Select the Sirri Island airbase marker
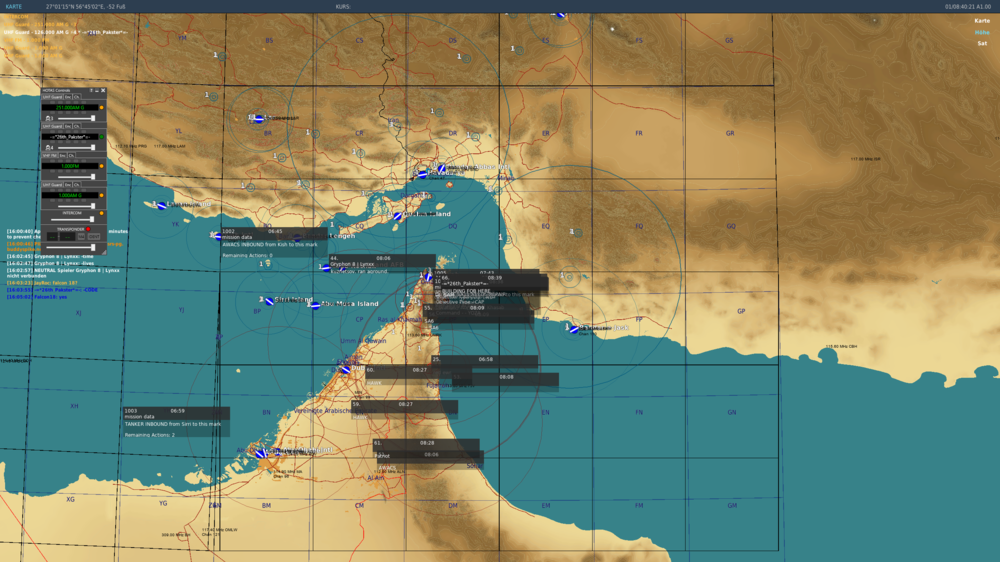Viewport: 1000px width, 562px height. [x=269, y=300]
